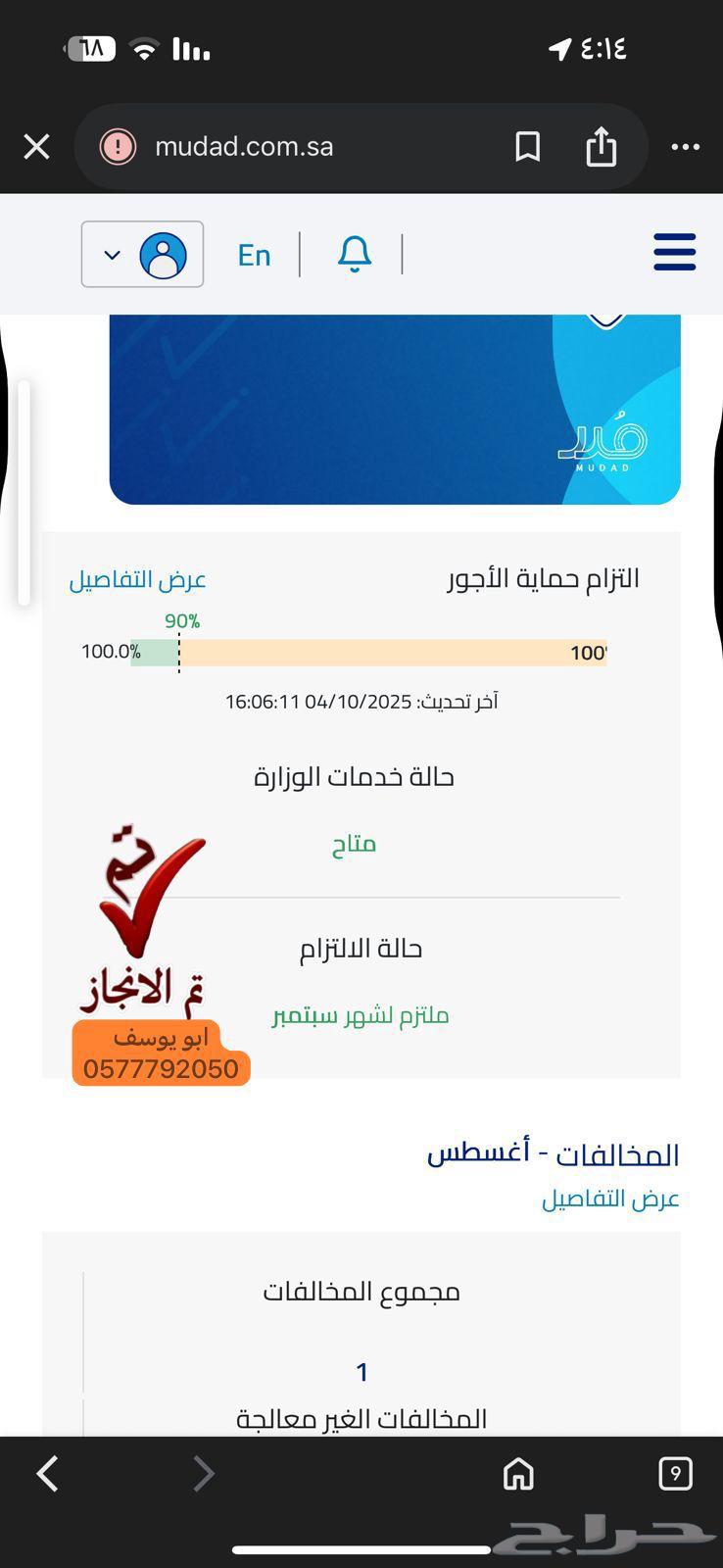Image resolution: width=723 pixels, height=1568 pixels.
Task: Go to the browser home screen
Action: [516, 1473]
